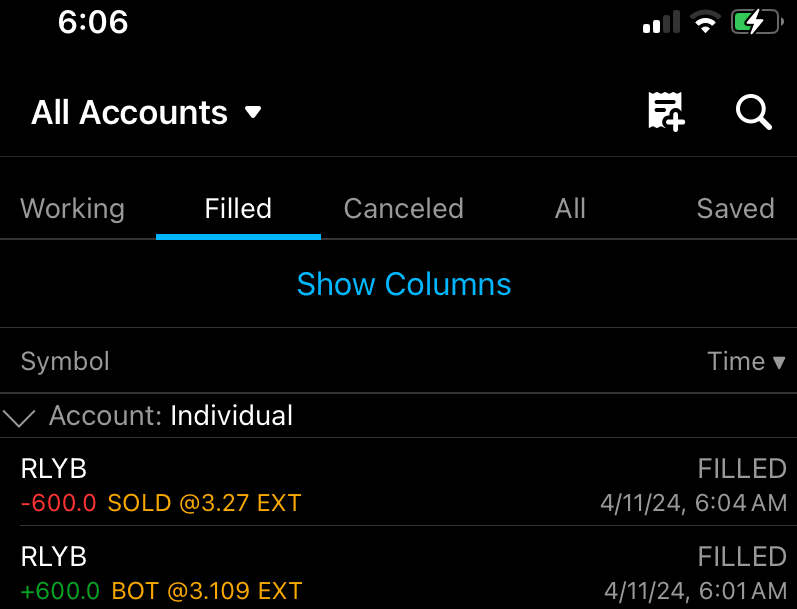Sort orders by Time

point(745,361)
